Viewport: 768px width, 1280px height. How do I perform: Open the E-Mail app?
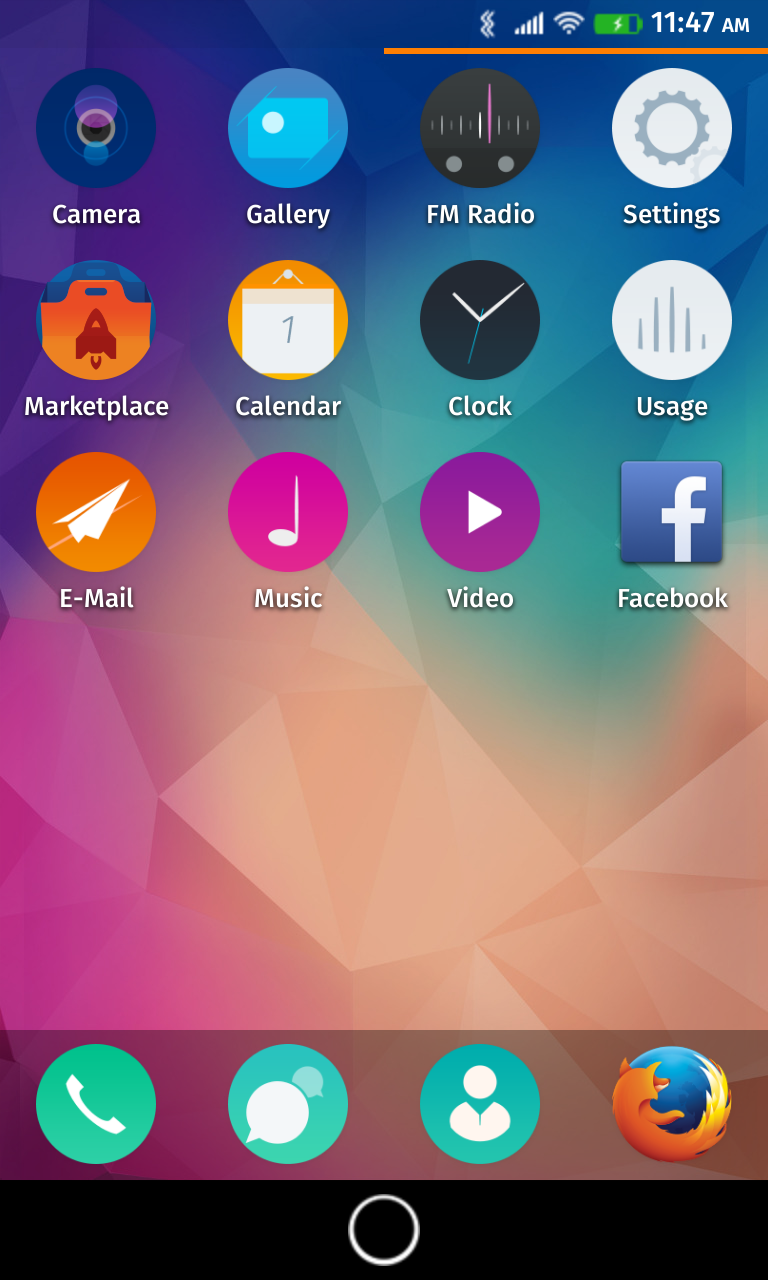pyautogui.click(x=96, y=512)
